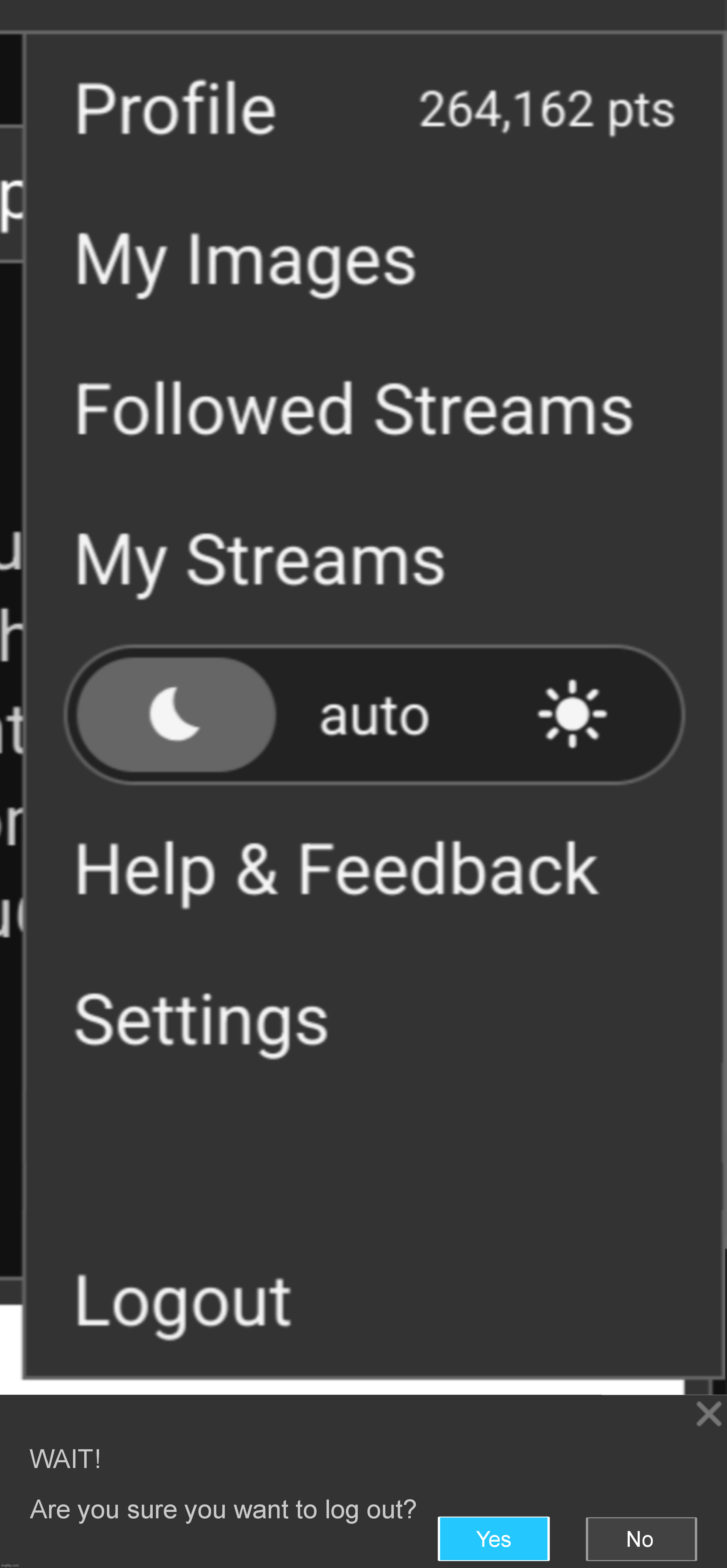Go to Followed Streams
Image resolution: width=727 pixels, height=1568 pixels.
(x=354, y=410)
